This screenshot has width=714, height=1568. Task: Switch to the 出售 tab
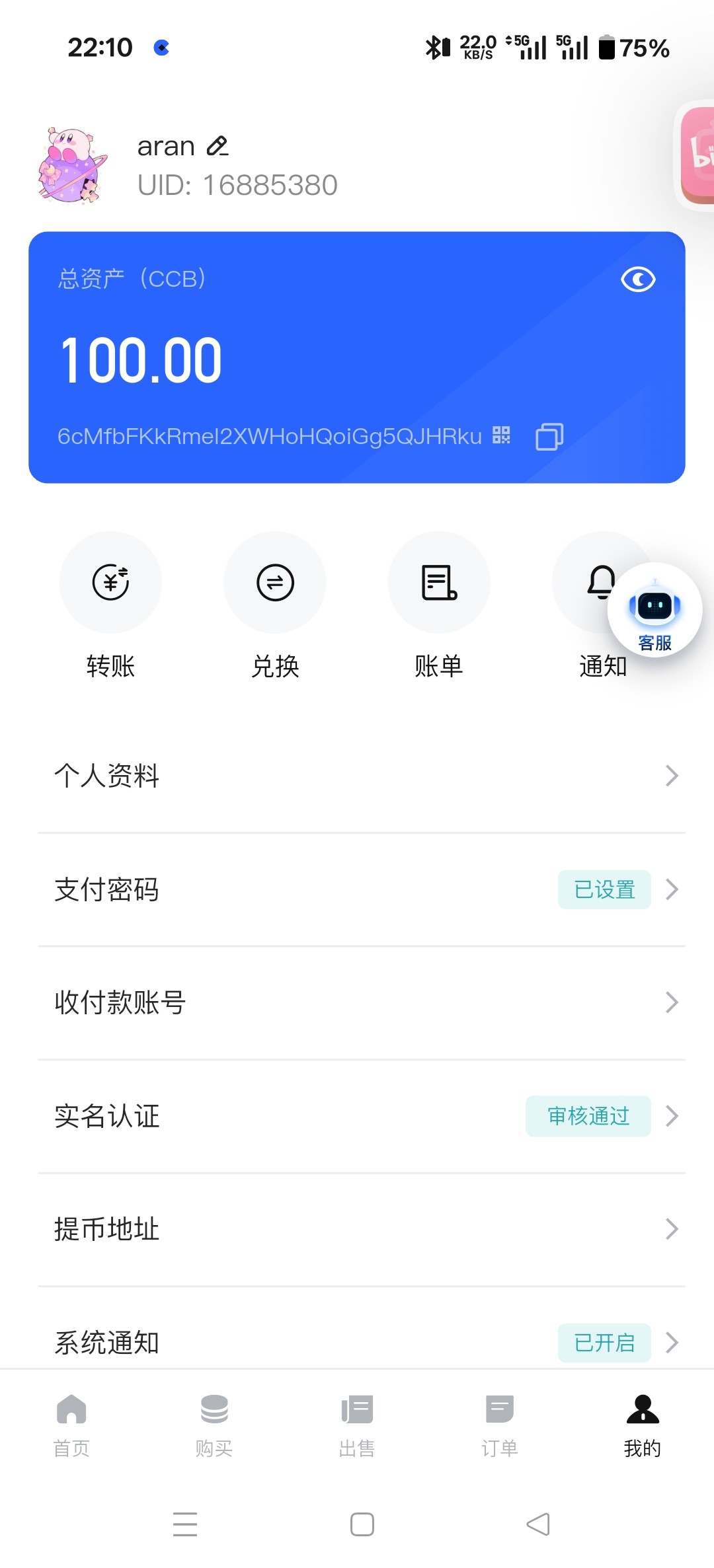pos(357,1424)
